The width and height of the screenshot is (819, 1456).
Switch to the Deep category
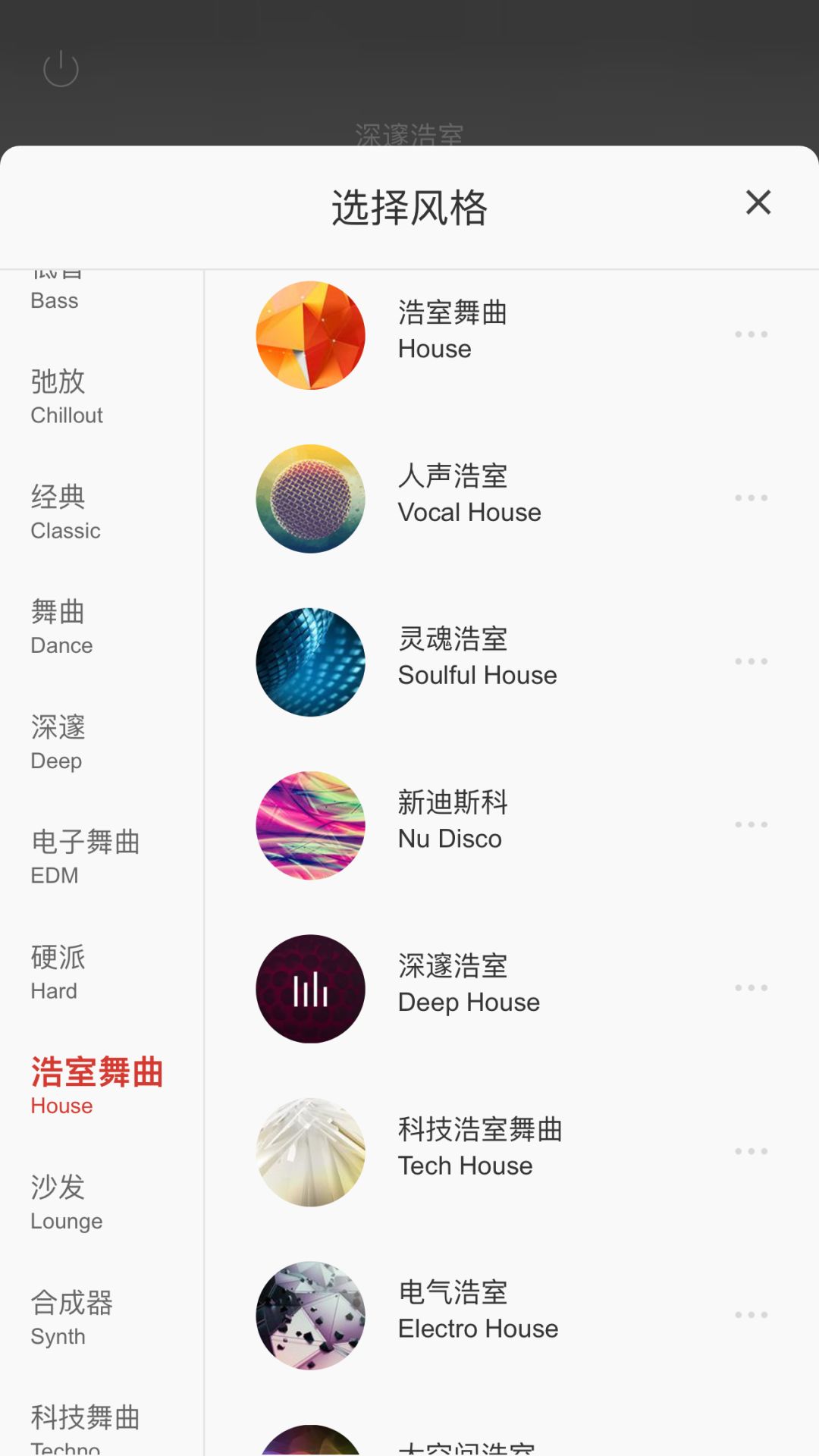58,742
